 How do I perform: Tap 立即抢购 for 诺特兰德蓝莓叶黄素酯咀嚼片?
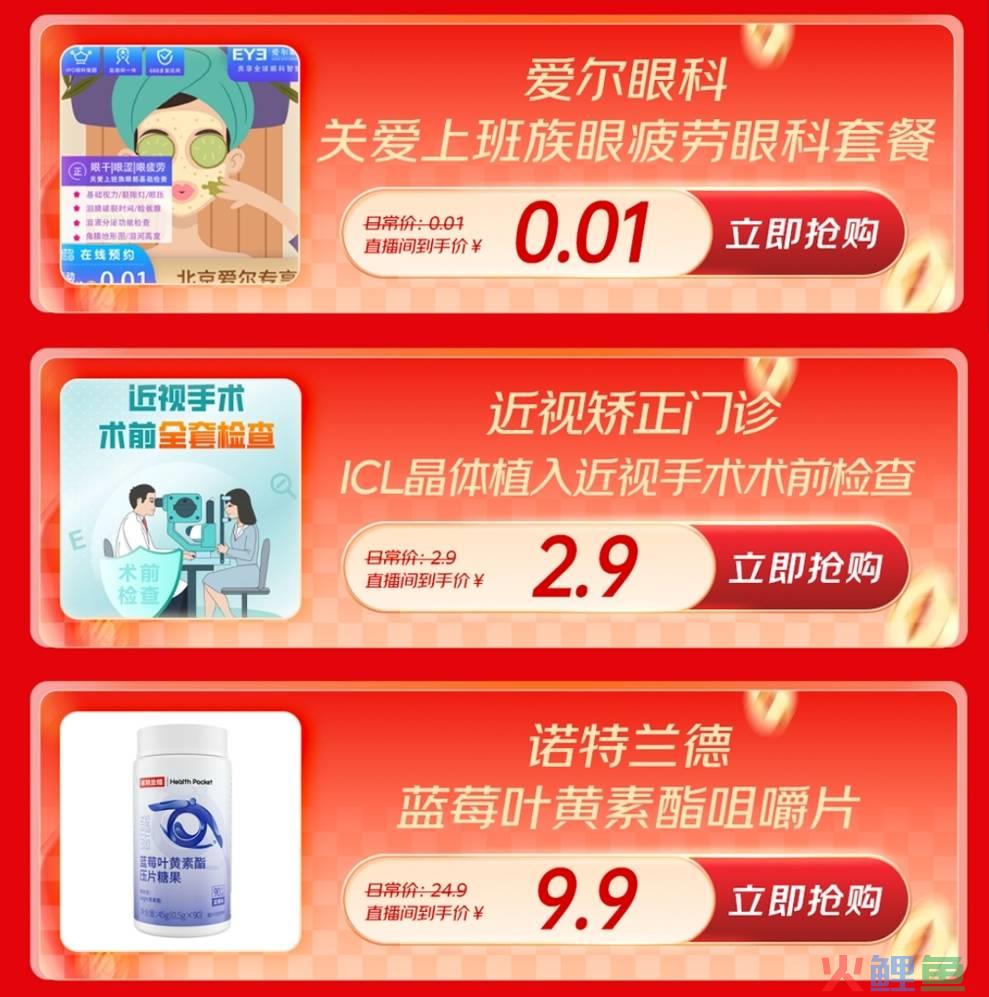tap(805, 899)
